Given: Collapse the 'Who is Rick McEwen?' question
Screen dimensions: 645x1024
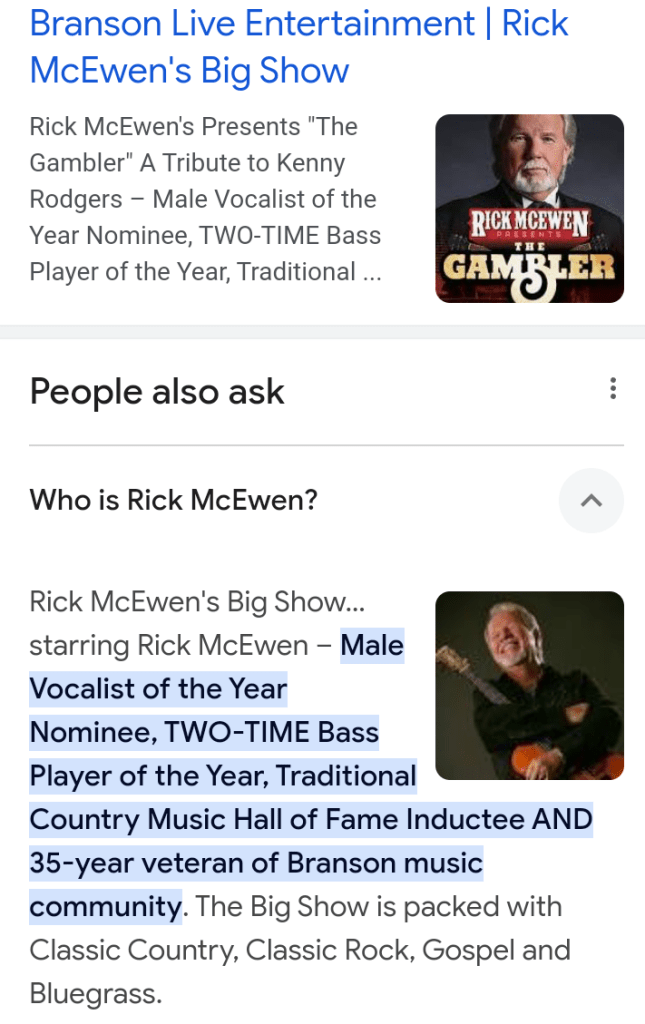Looking at the screenshot, I should [x=591, y=499].
